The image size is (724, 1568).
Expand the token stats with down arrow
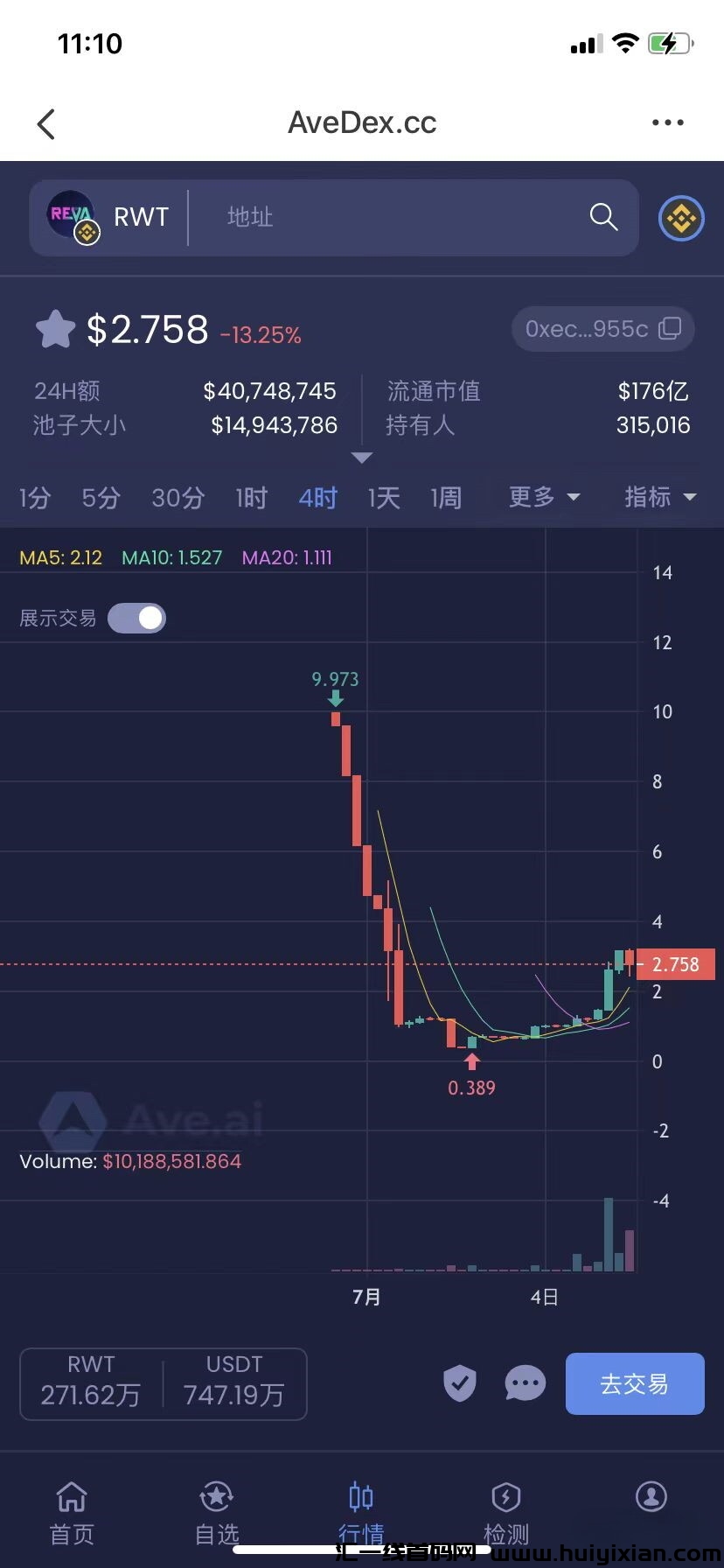click(362, 458)
